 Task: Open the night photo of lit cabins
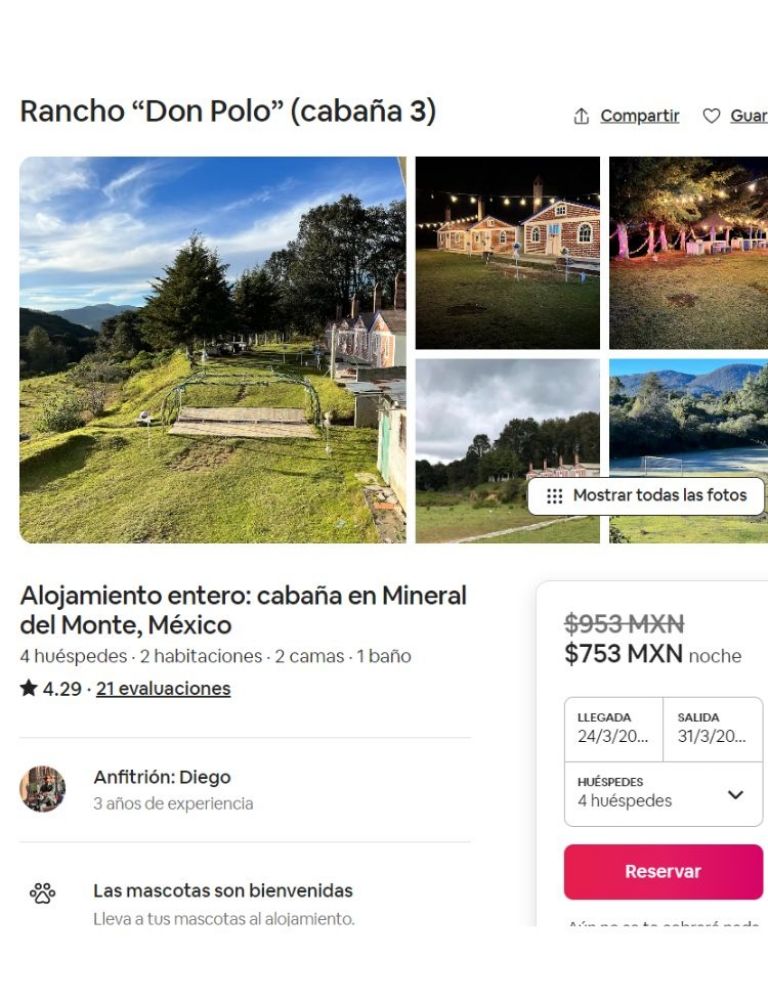(507, 253)
